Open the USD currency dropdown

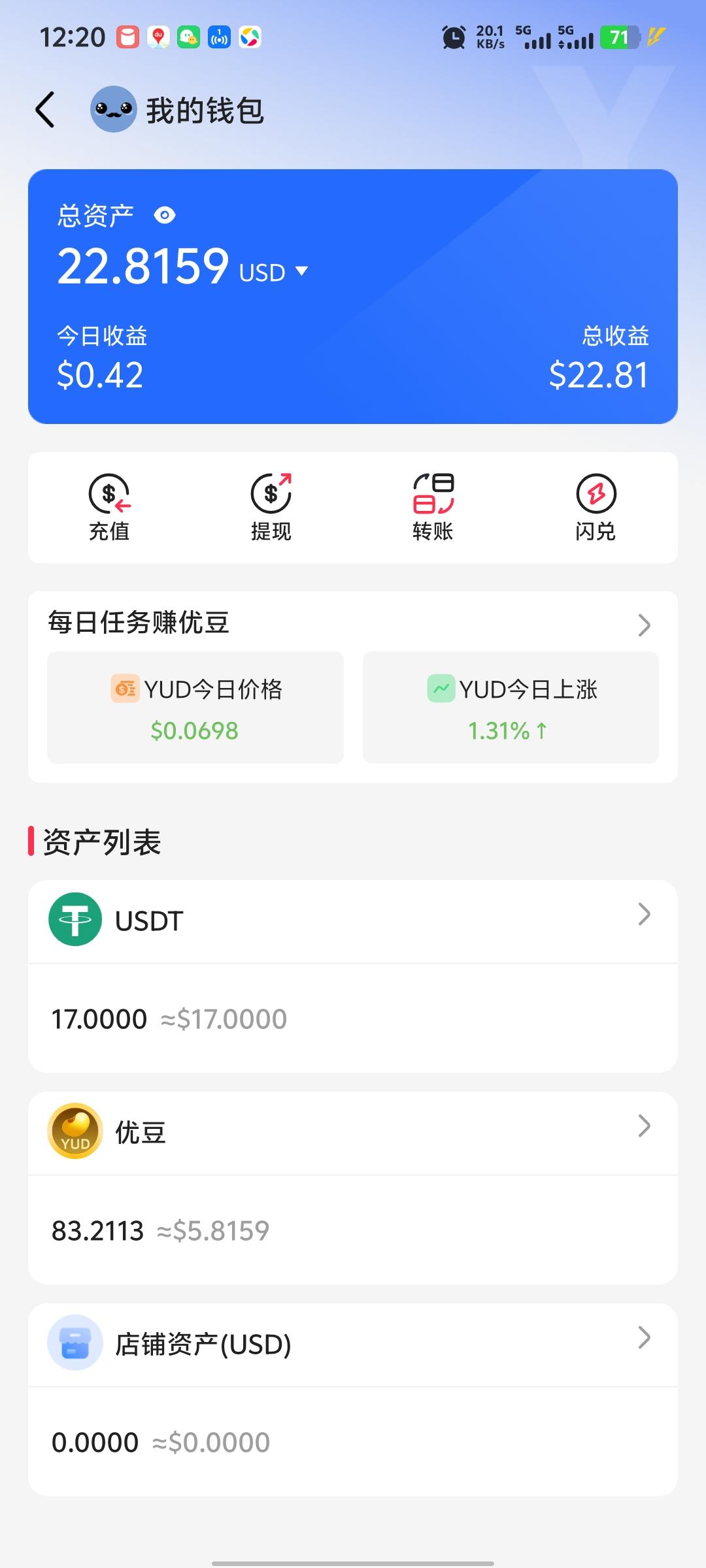click(273, 272)
